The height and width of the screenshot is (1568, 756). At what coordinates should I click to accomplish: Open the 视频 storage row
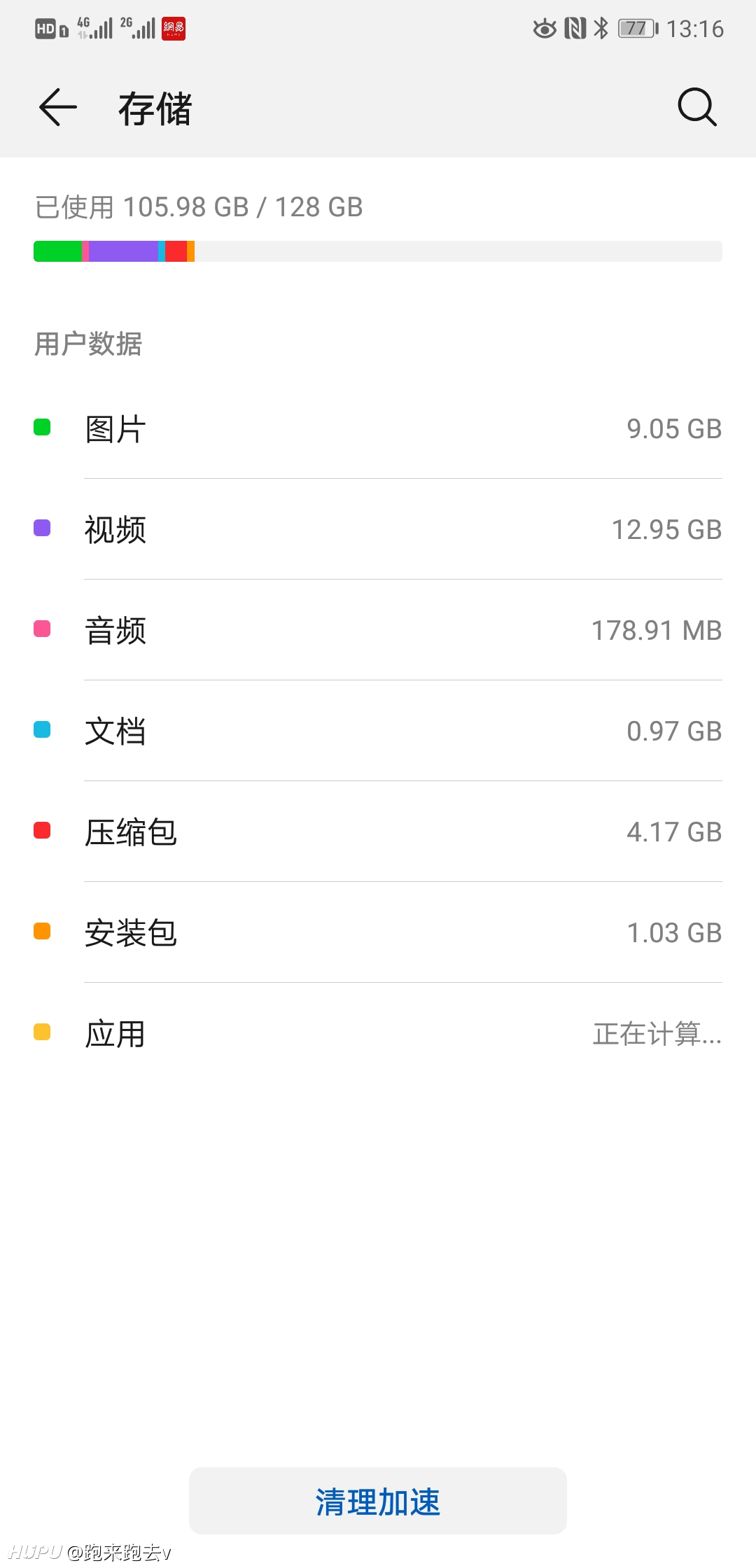378,529
